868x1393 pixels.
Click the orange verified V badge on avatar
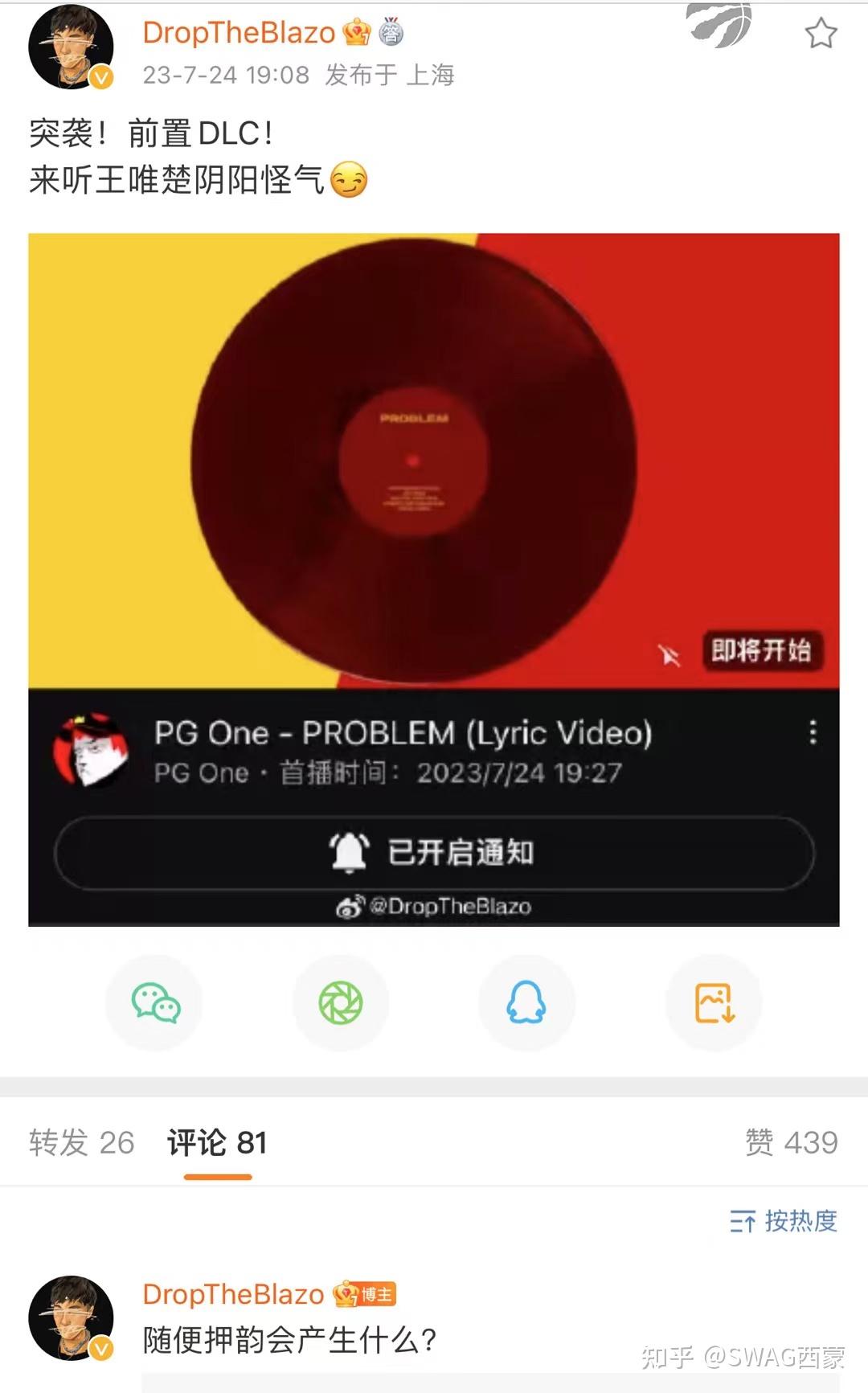pos(100,78)
